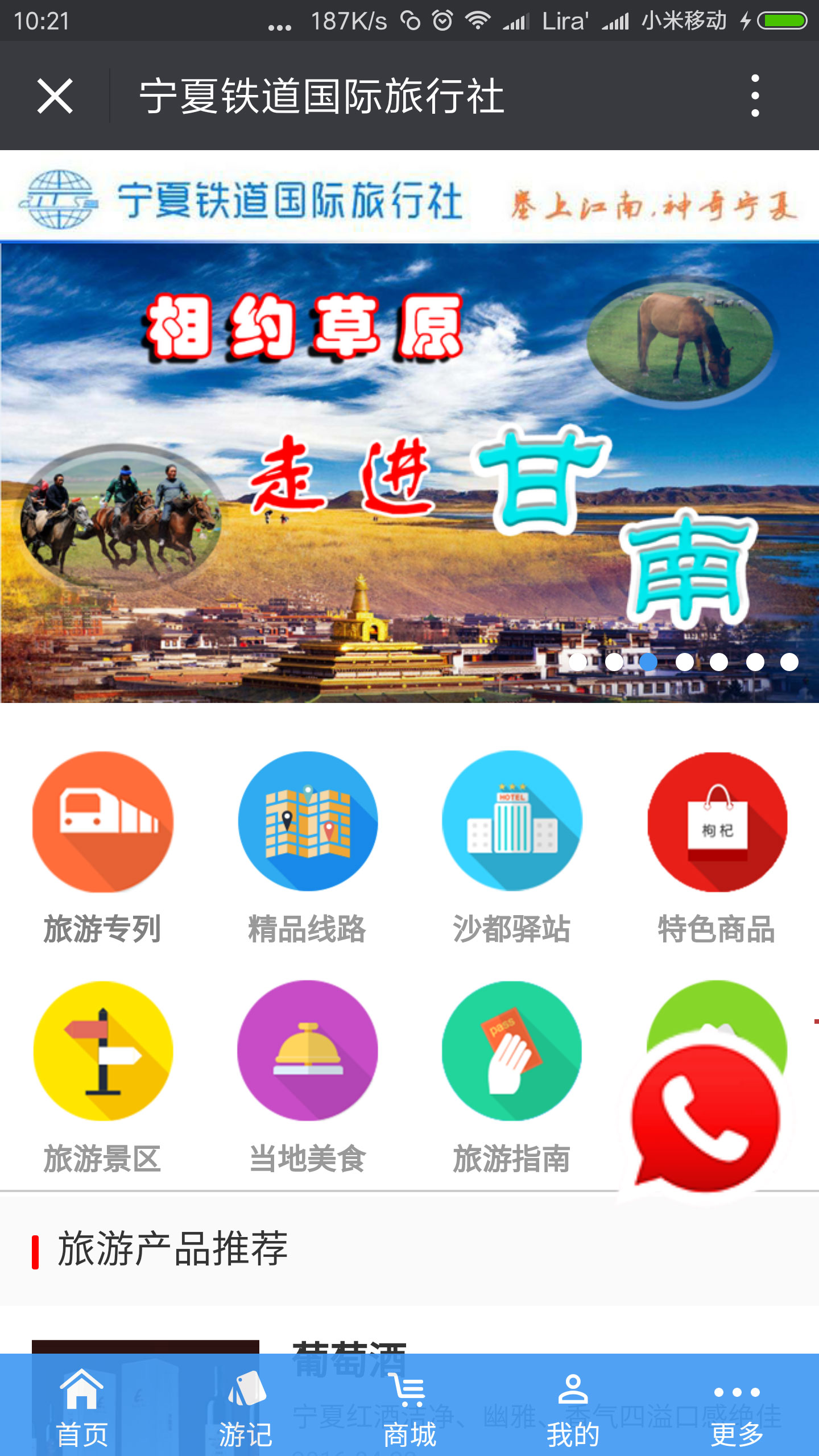Open the three-dot overflow menu
The image size is (819, 1456).
755,96
